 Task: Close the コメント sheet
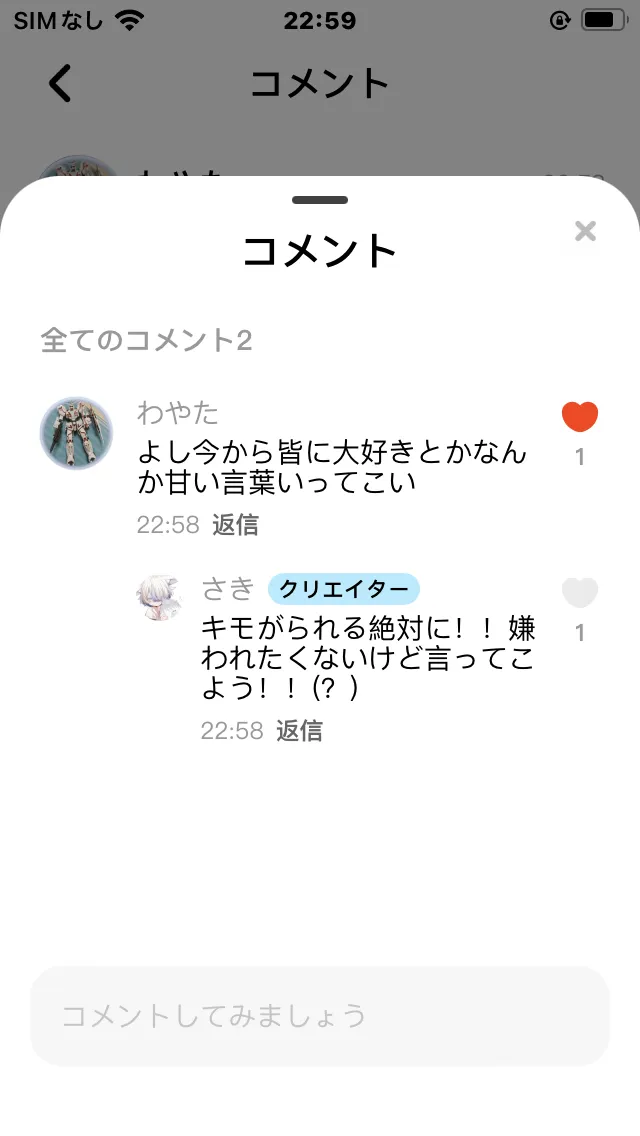[585, 232]
